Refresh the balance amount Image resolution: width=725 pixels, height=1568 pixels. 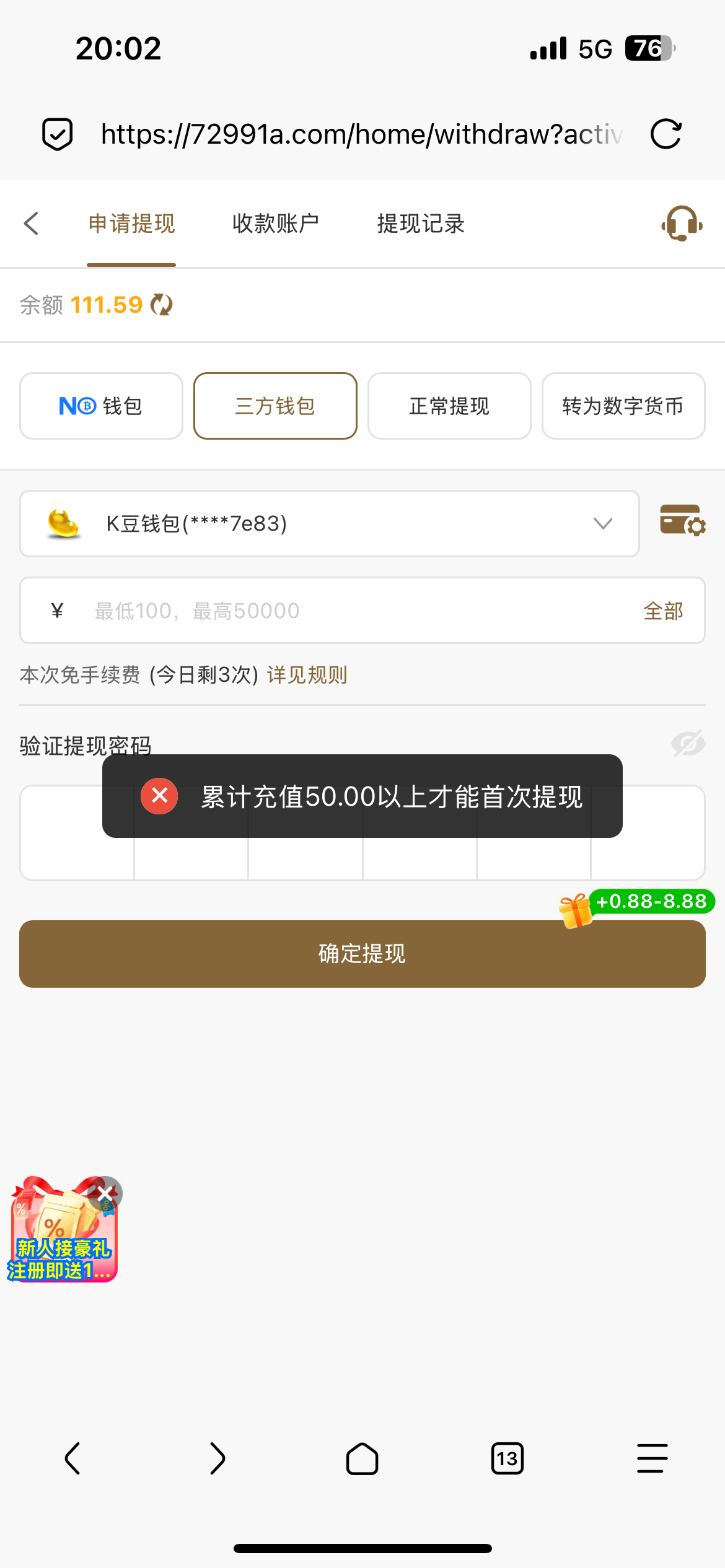click(162, 305)
